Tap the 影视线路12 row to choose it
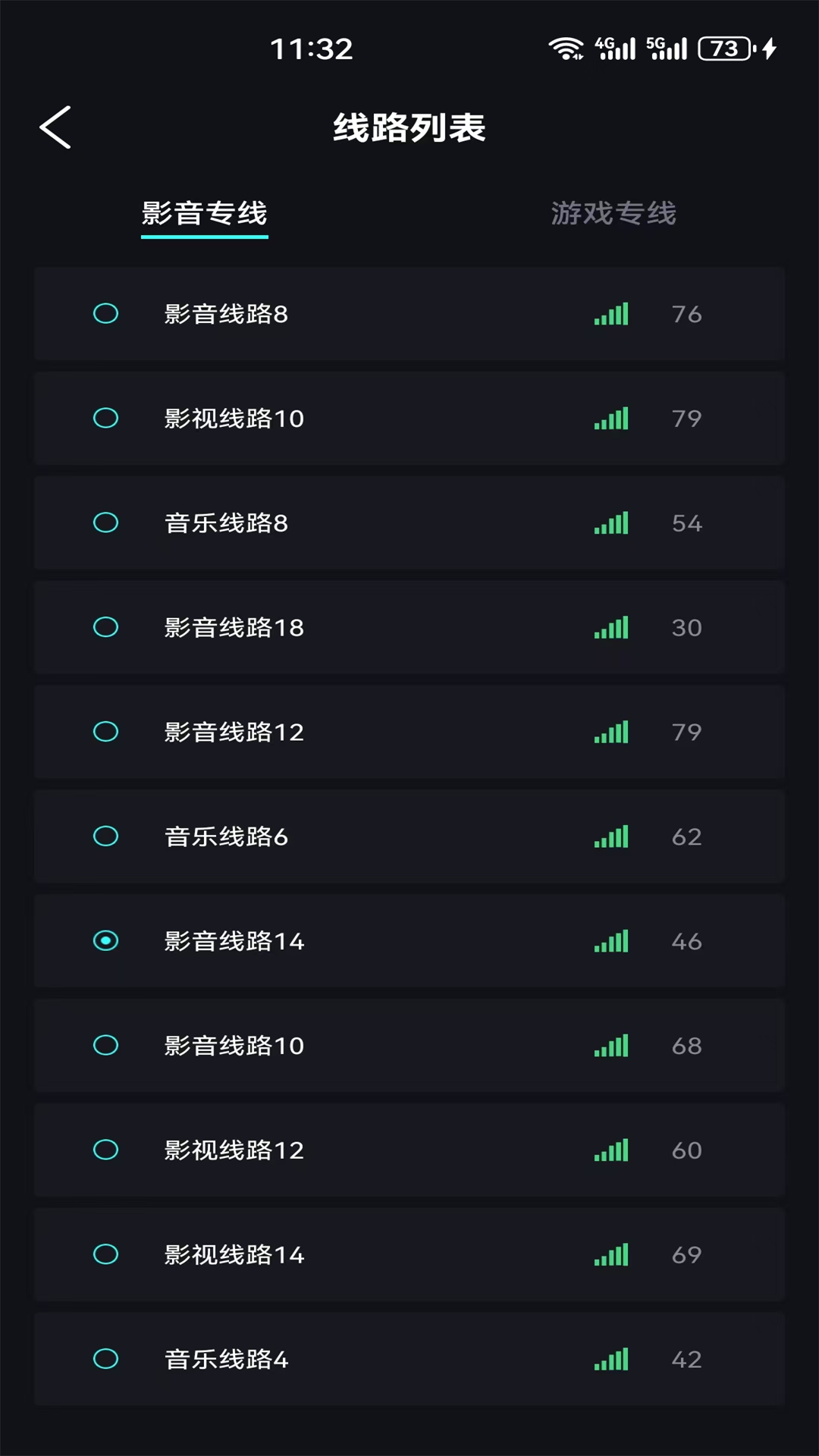 [x=409, y=1150]
